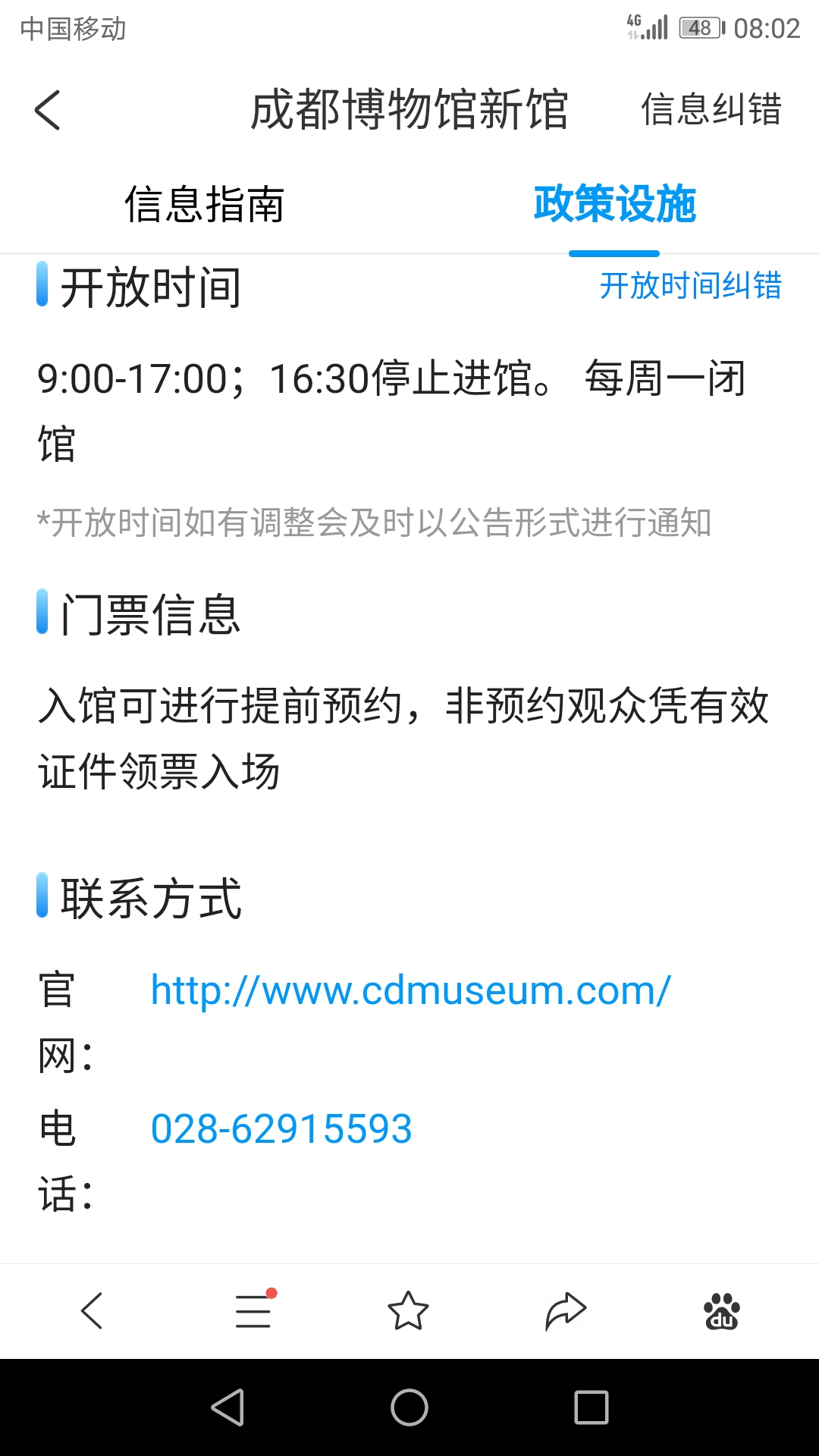Tap the browser back arrow in bottom toolbar
Viewport: 819px width, 1456px height.
(92, 1310)
